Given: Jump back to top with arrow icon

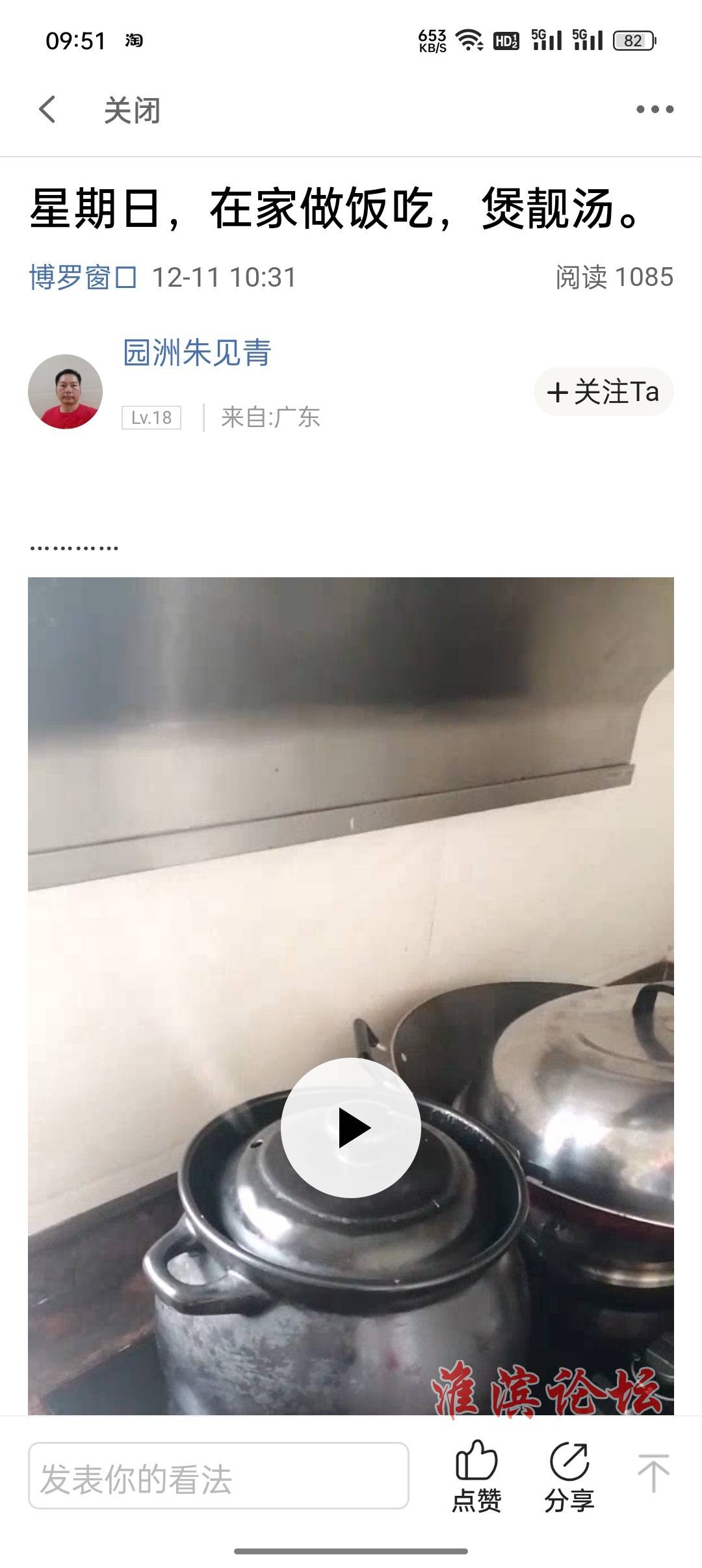Looking at the screenshot, I should (x=653, y=1473).
